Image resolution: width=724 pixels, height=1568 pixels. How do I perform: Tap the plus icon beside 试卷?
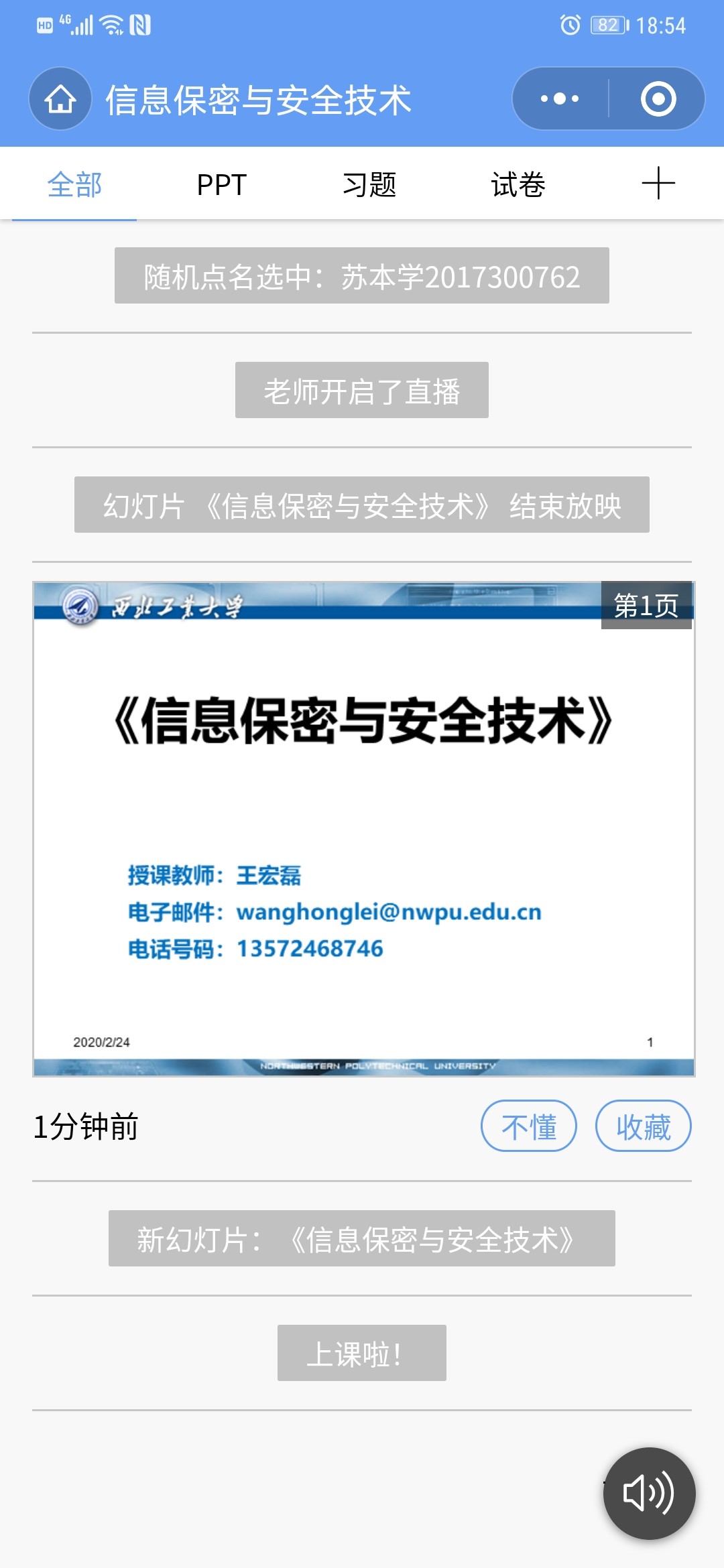[658, 184]
